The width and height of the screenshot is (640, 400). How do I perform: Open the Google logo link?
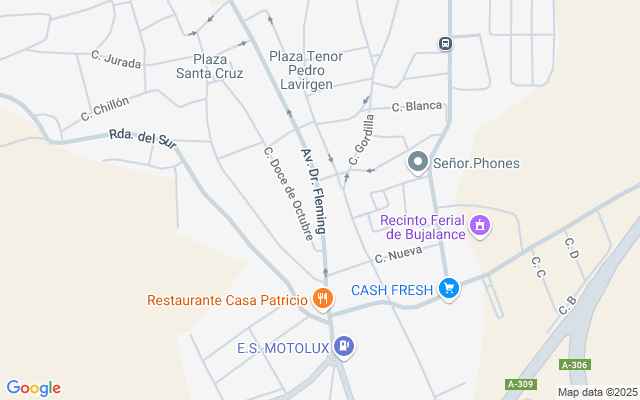point(33,388)
